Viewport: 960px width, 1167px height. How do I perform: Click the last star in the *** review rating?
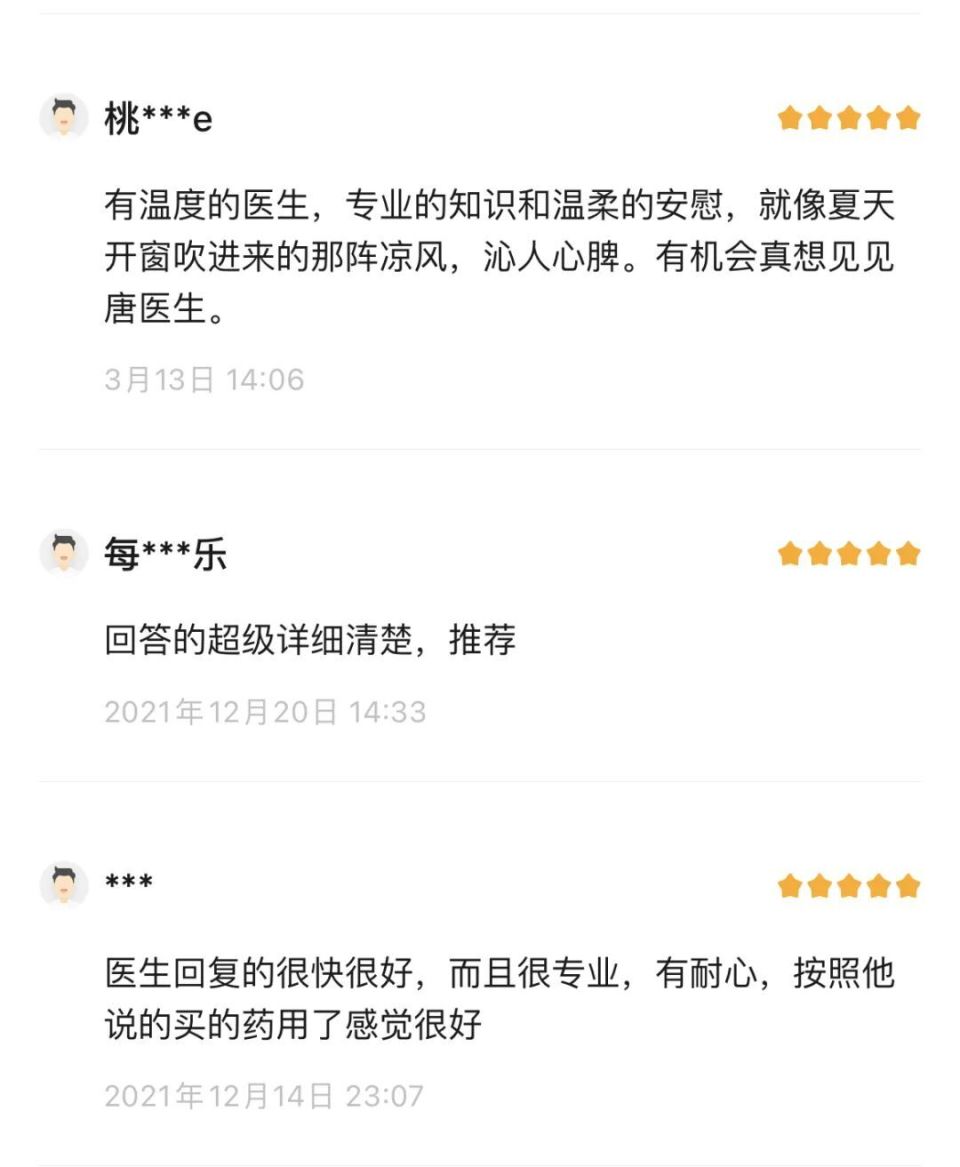908,884
